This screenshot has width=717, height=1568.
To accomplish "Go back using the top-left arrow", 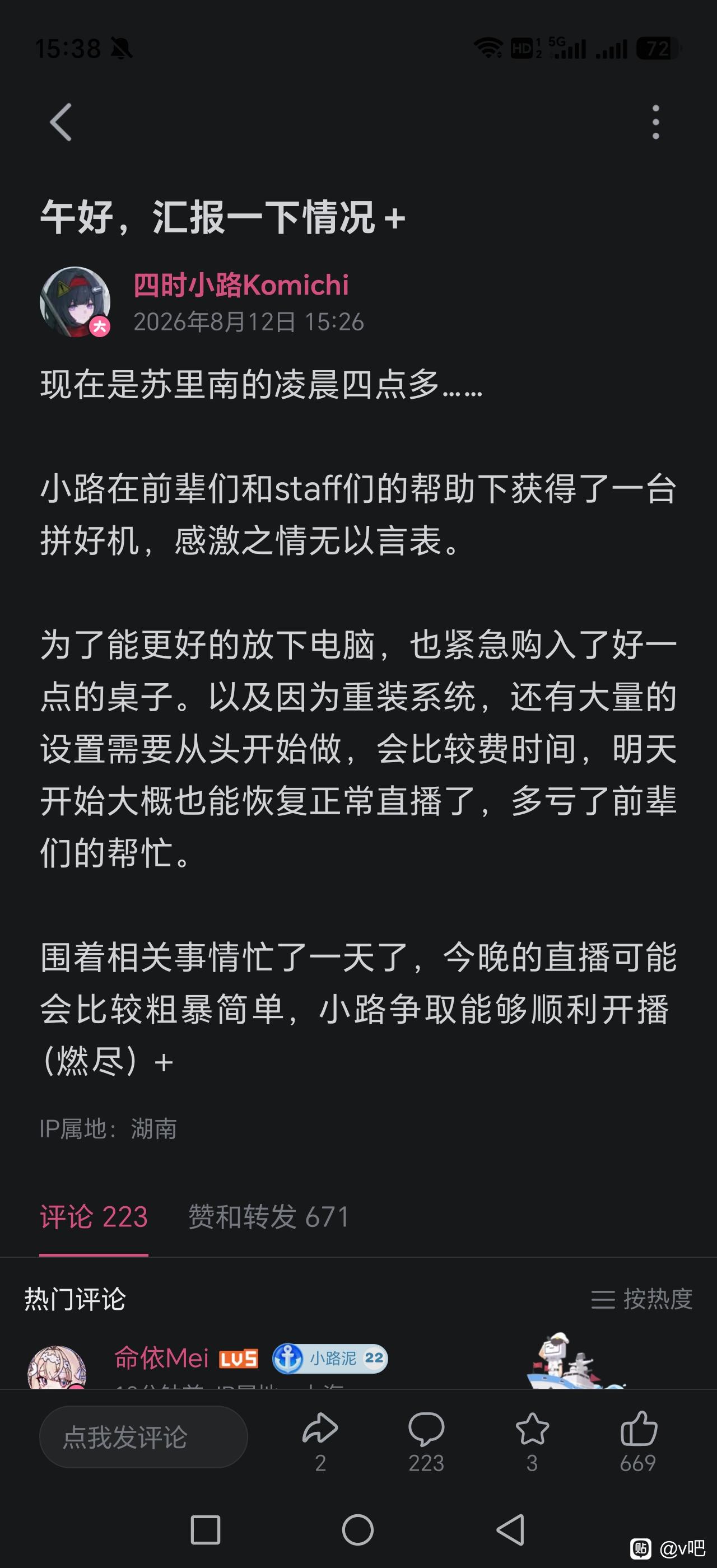I will coord(61,122).
